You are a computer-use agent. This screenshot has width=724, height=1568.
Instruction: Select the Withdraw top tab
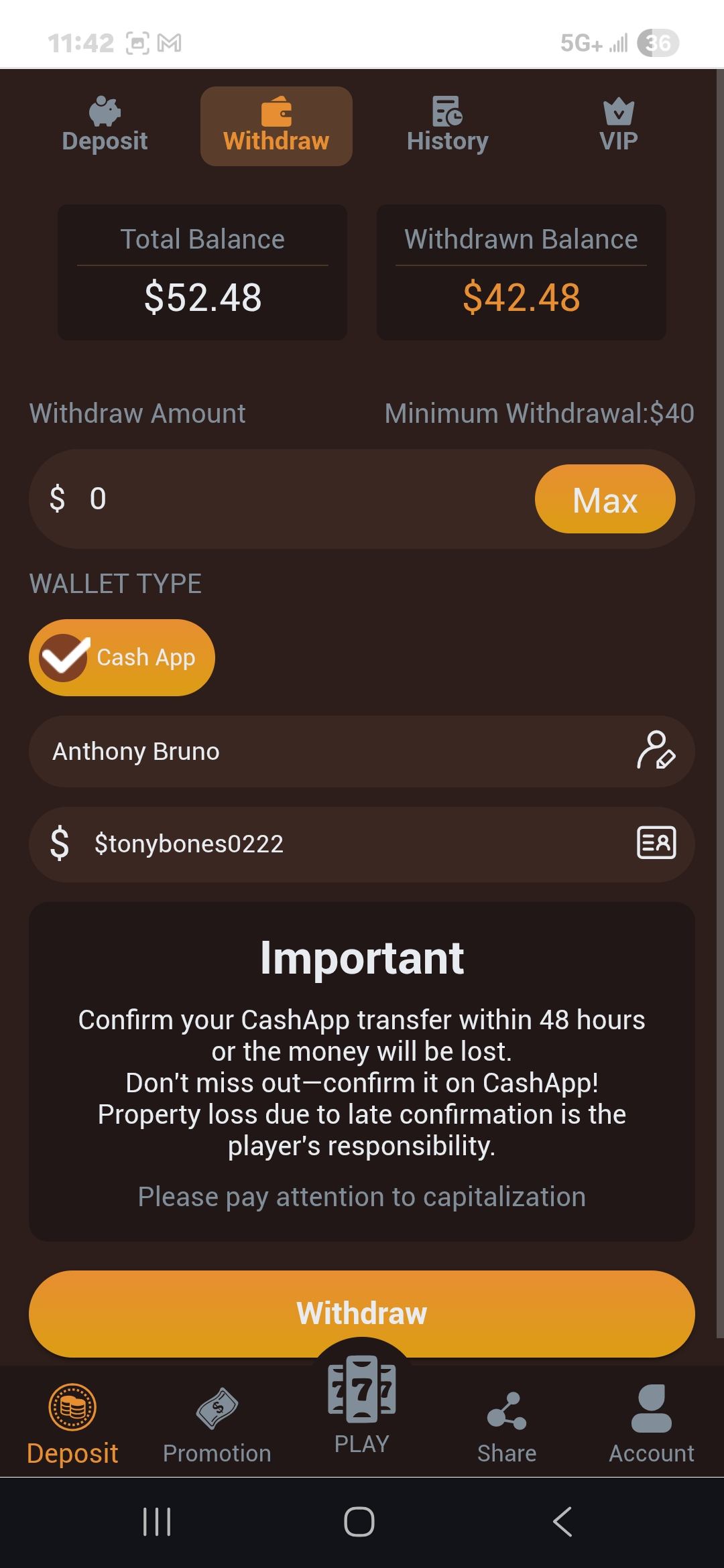pos(276,126)
